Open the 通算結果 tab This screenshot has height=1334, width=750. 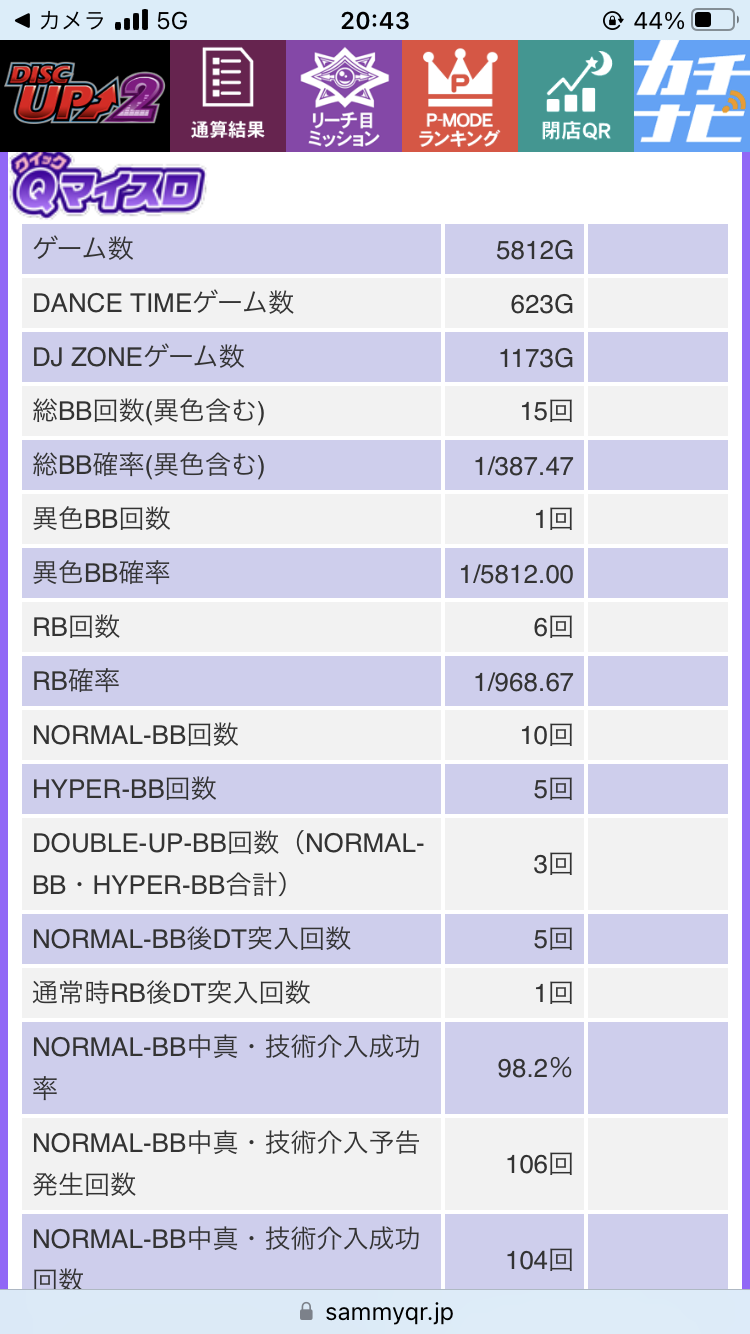228,96
